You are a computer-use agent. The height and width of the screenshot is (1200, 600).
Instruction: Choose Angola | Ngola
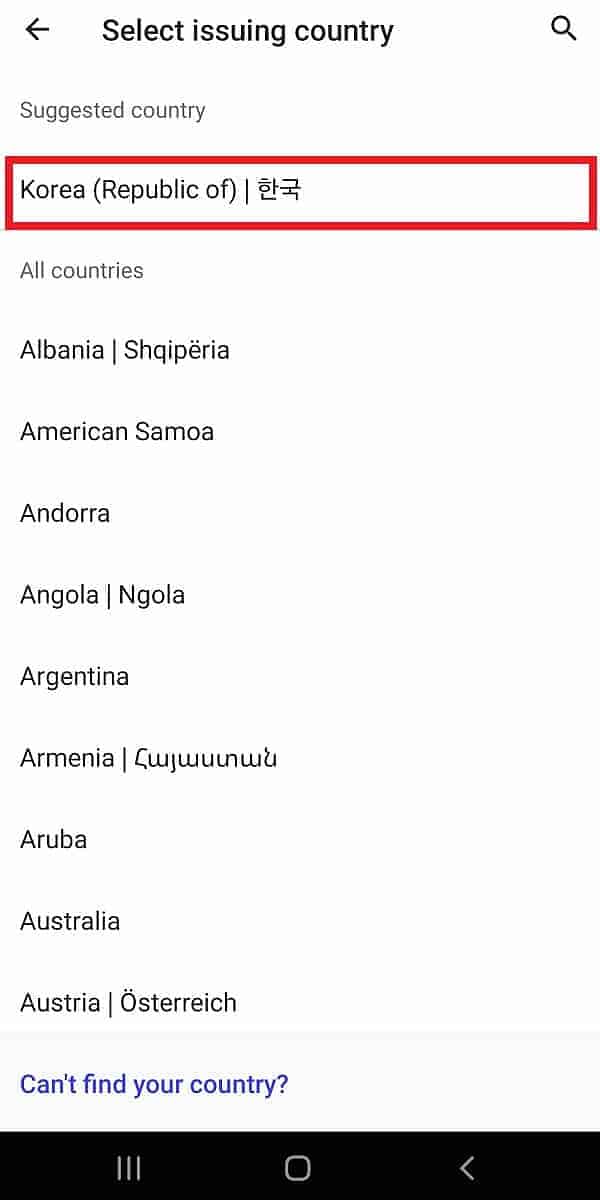(x=300, y=595)
